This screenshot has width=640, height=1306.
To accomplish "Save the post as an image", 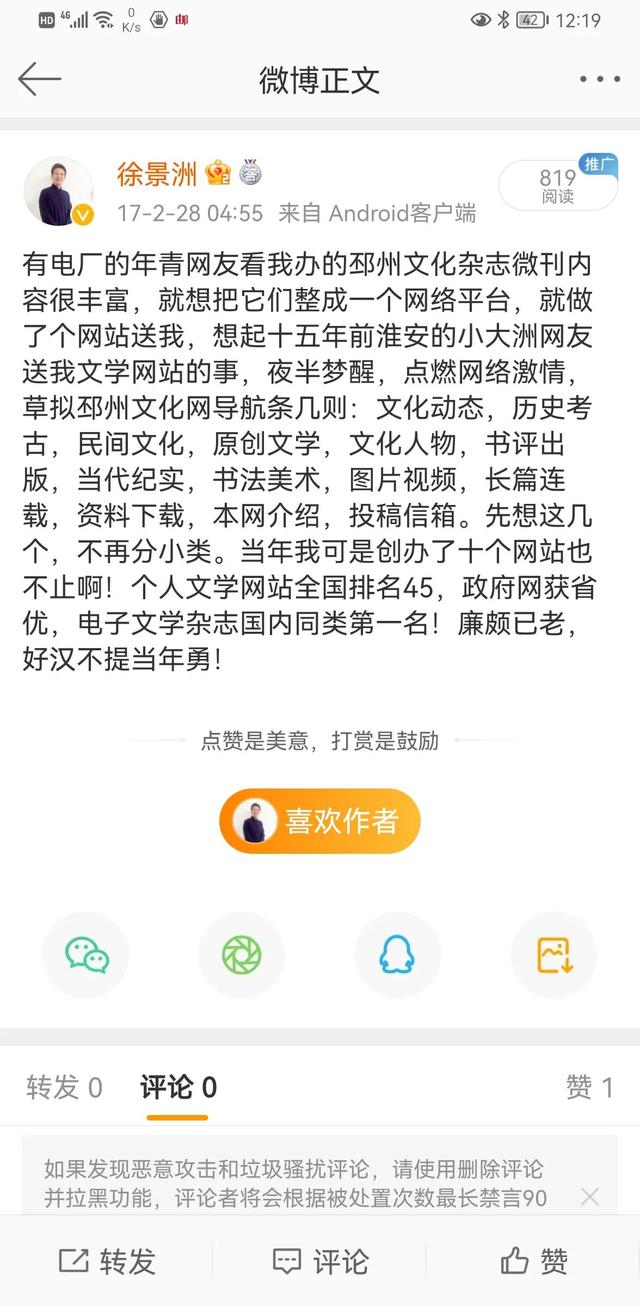I will 553,955.
